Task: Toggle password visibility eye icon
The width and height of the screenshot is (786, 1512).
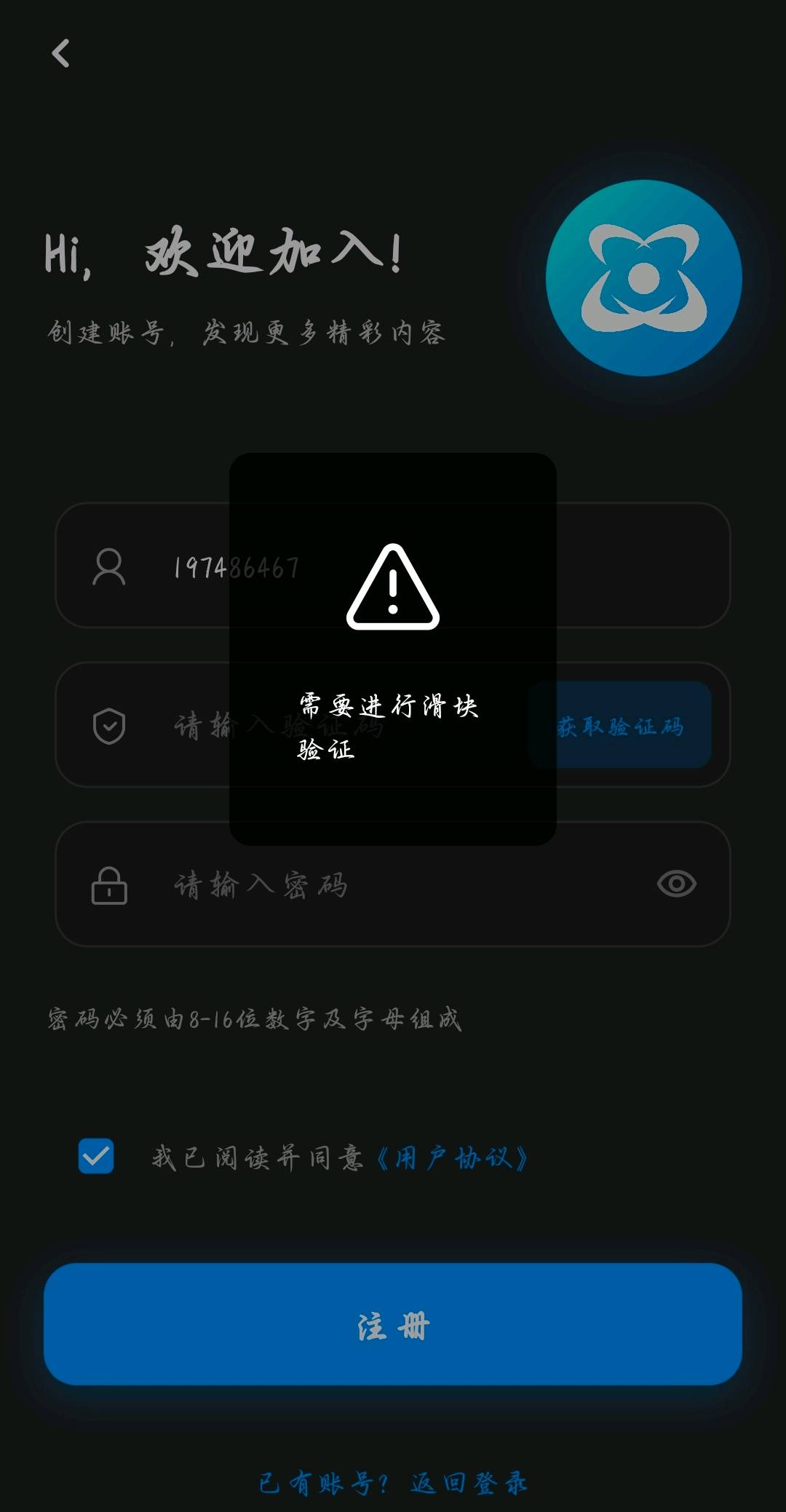Action: point(676,884)
